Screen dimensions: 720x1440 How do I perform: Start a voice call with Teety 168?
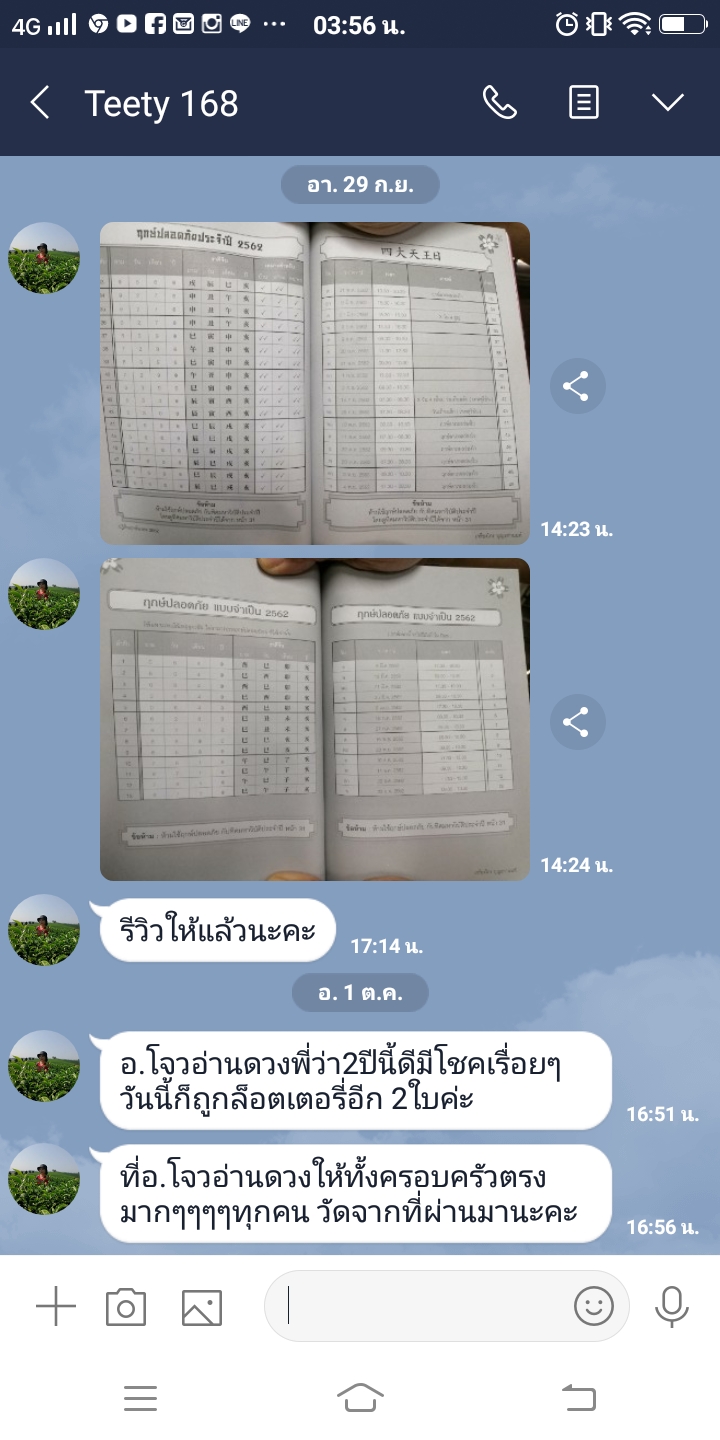point(499,103)
